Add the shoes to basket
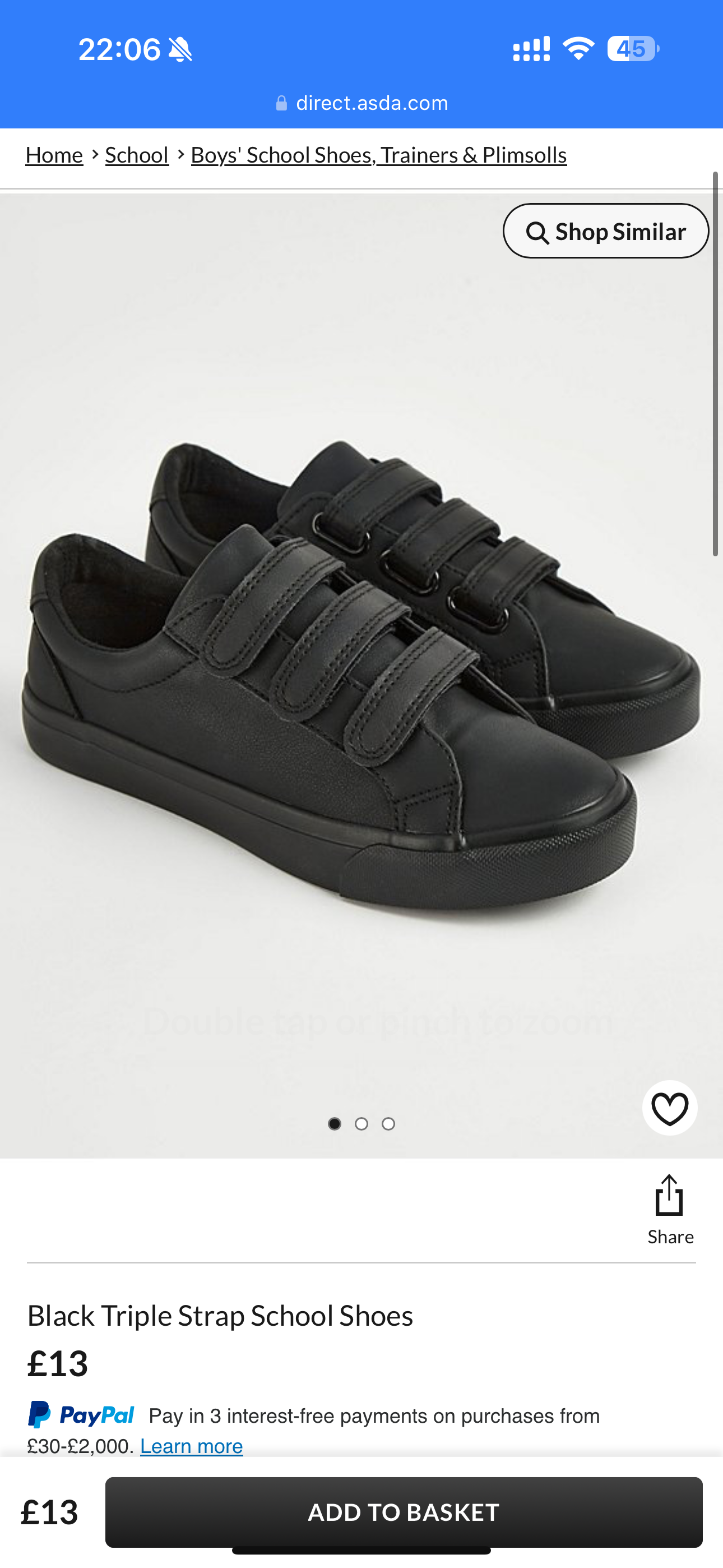The image size is (723, 1568). point(404,1512)
